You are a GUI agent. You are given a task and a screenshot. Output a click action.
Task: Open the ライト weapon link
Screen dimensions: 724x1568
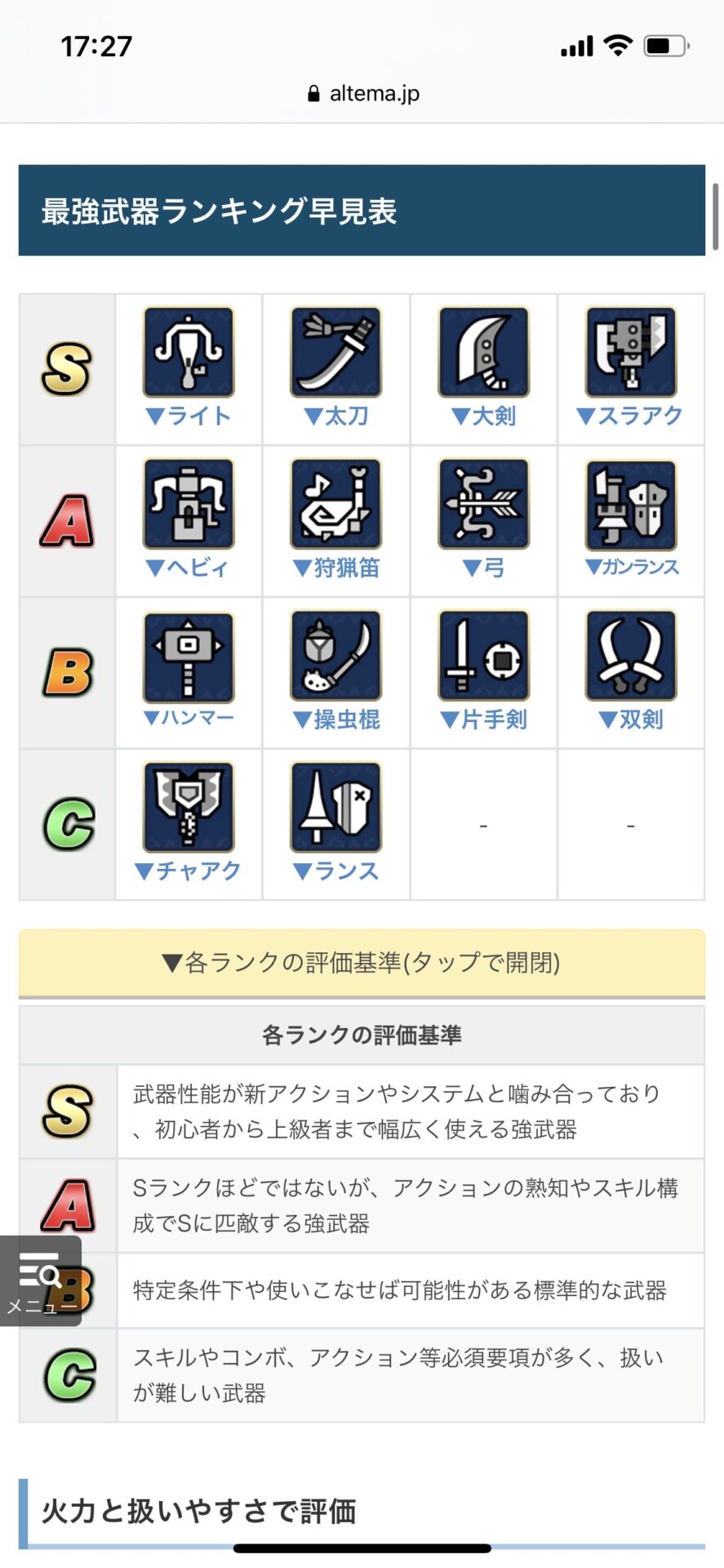click(189, 416)
